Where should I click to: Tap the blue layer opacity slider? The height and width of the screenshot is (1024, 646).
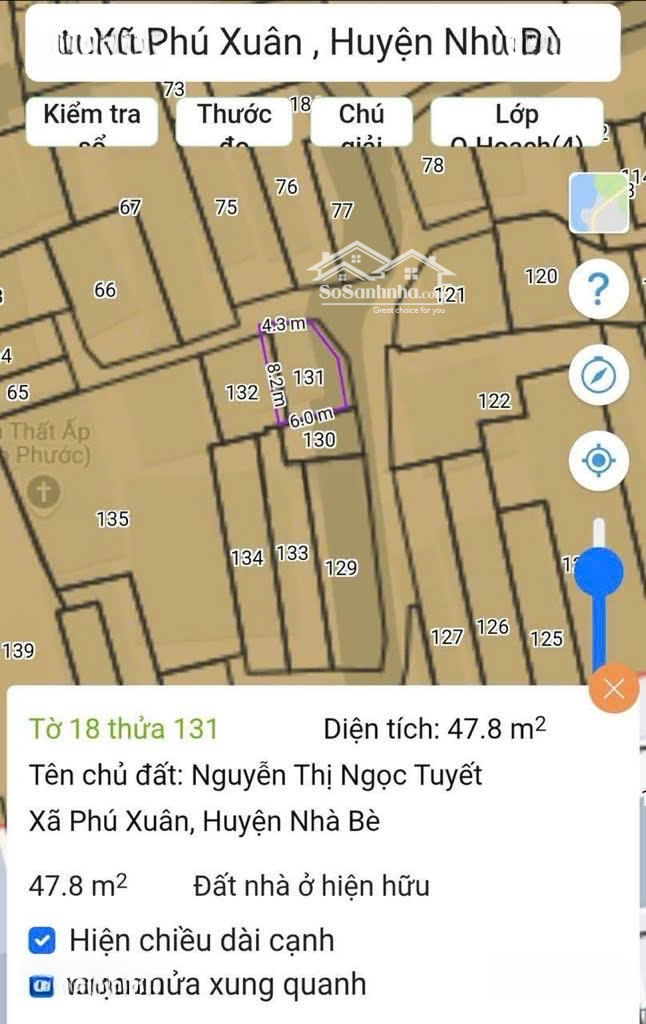click(598, 570)
